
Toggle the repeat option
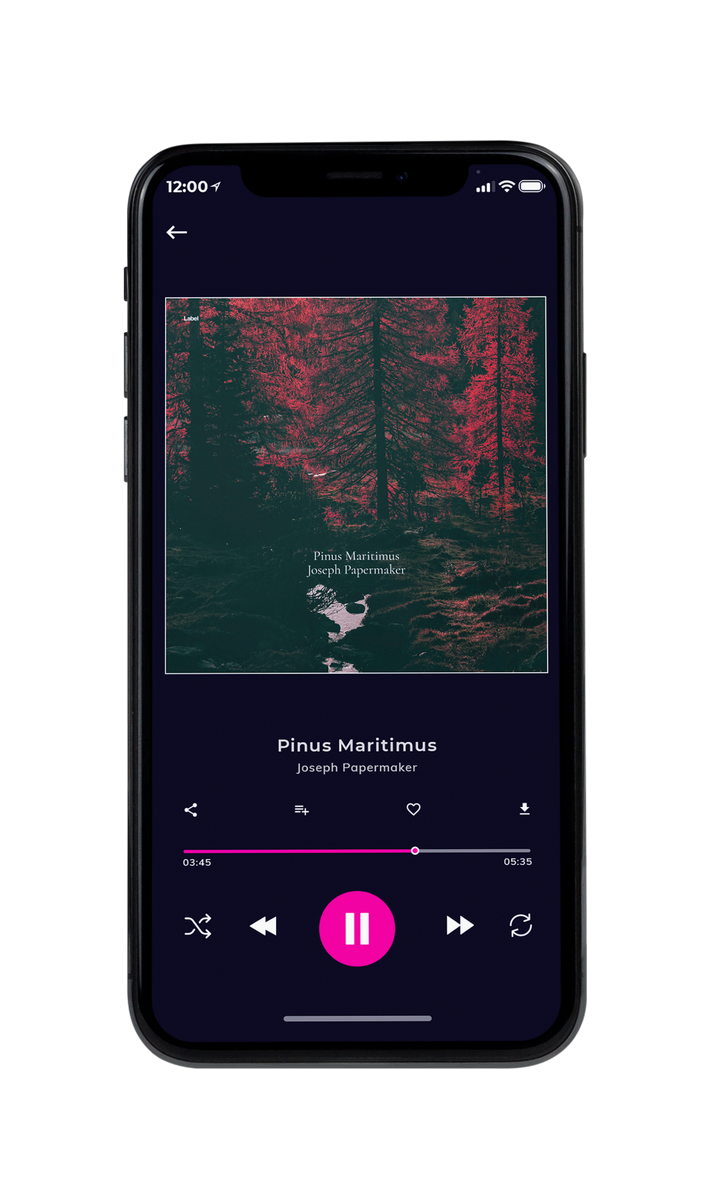click(521, 926)
